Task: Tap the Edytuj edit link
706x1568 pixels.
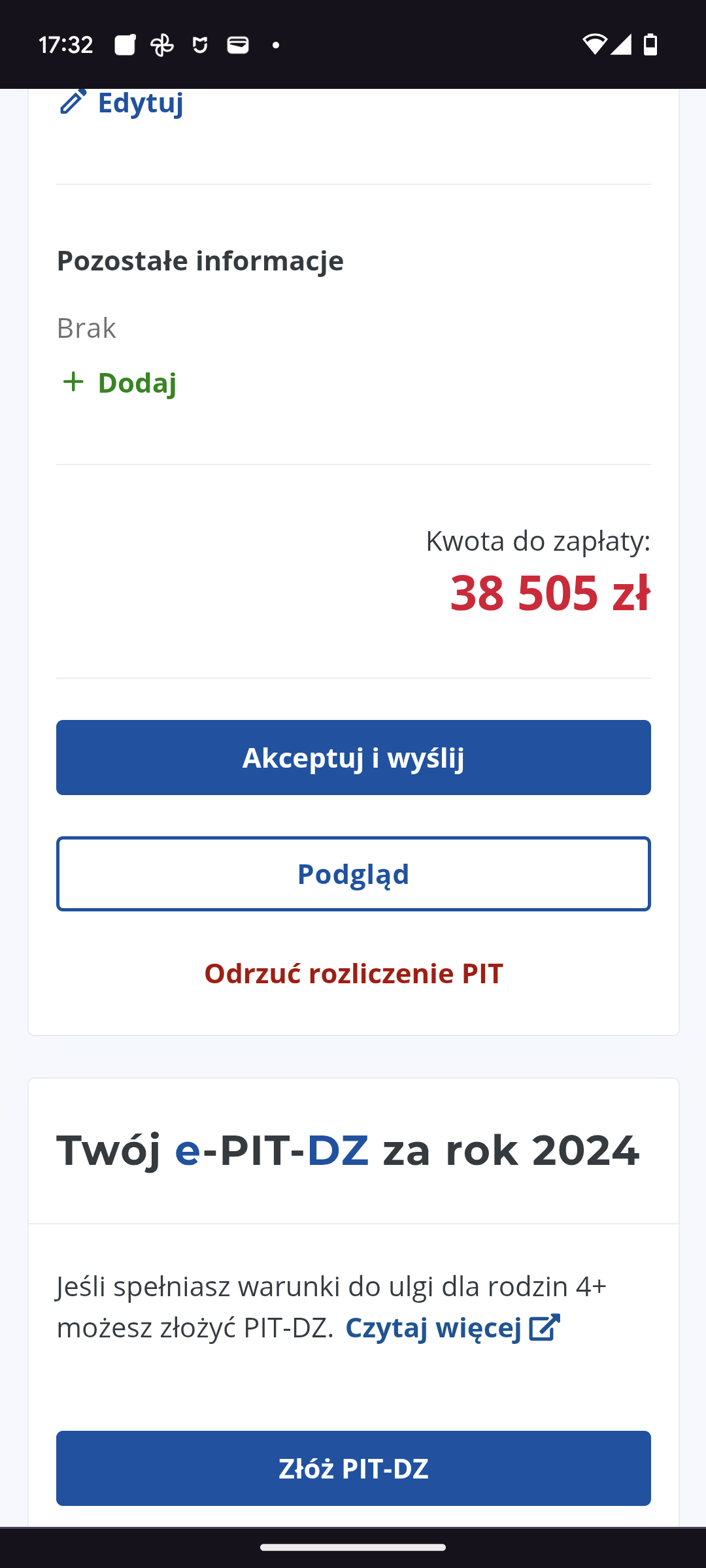Action: coord(122,103)
